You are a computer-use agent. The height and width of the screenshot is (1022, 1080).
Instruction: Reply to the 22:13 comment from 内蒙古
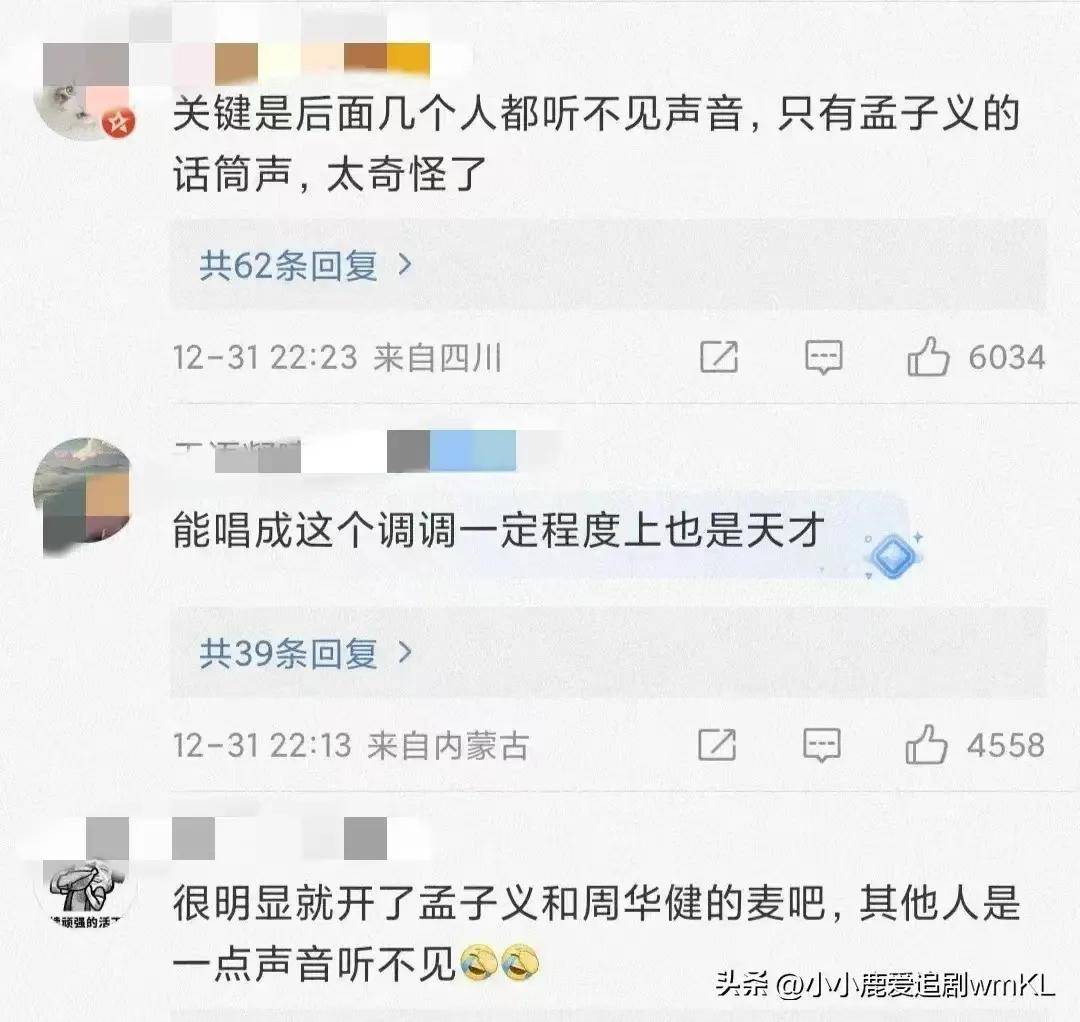(x=823, y=746)
